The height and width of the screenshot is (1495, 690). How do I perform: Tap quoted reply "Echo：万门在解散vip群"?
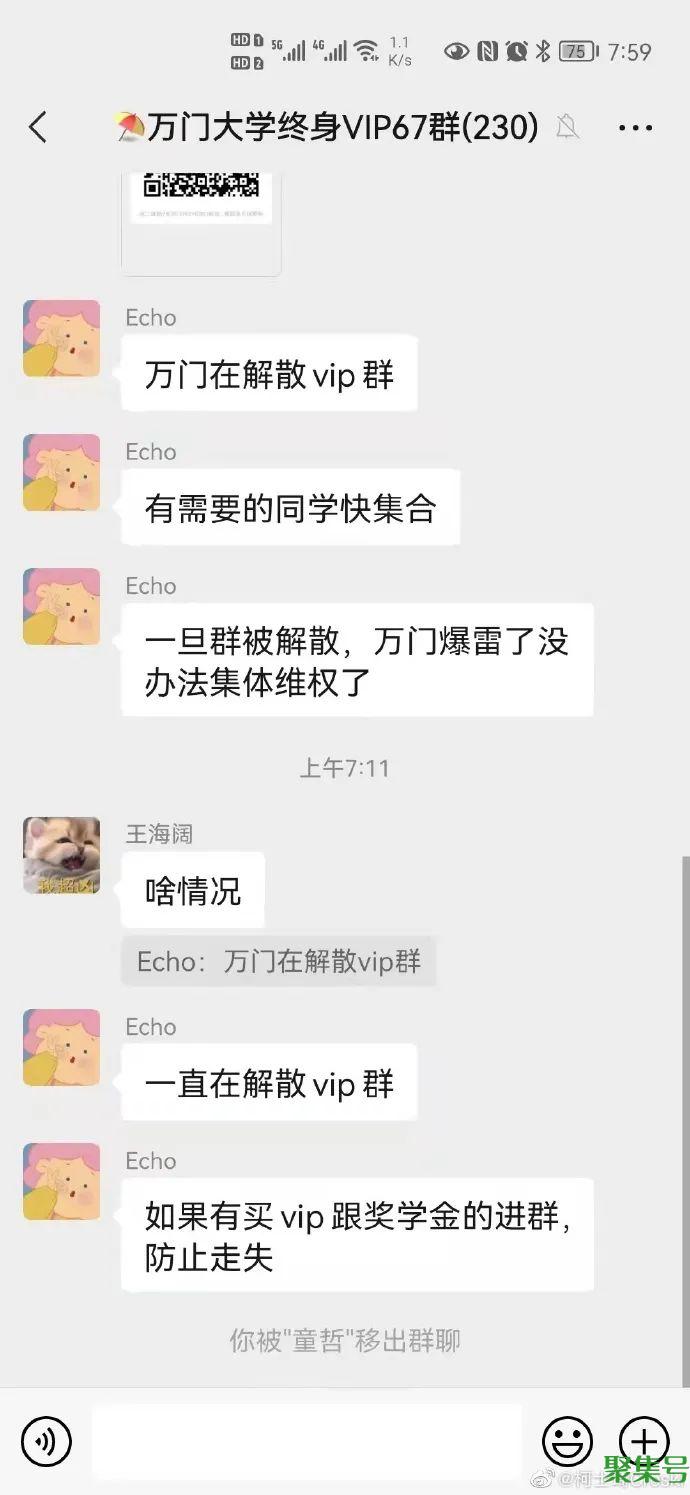coord(279,962)
